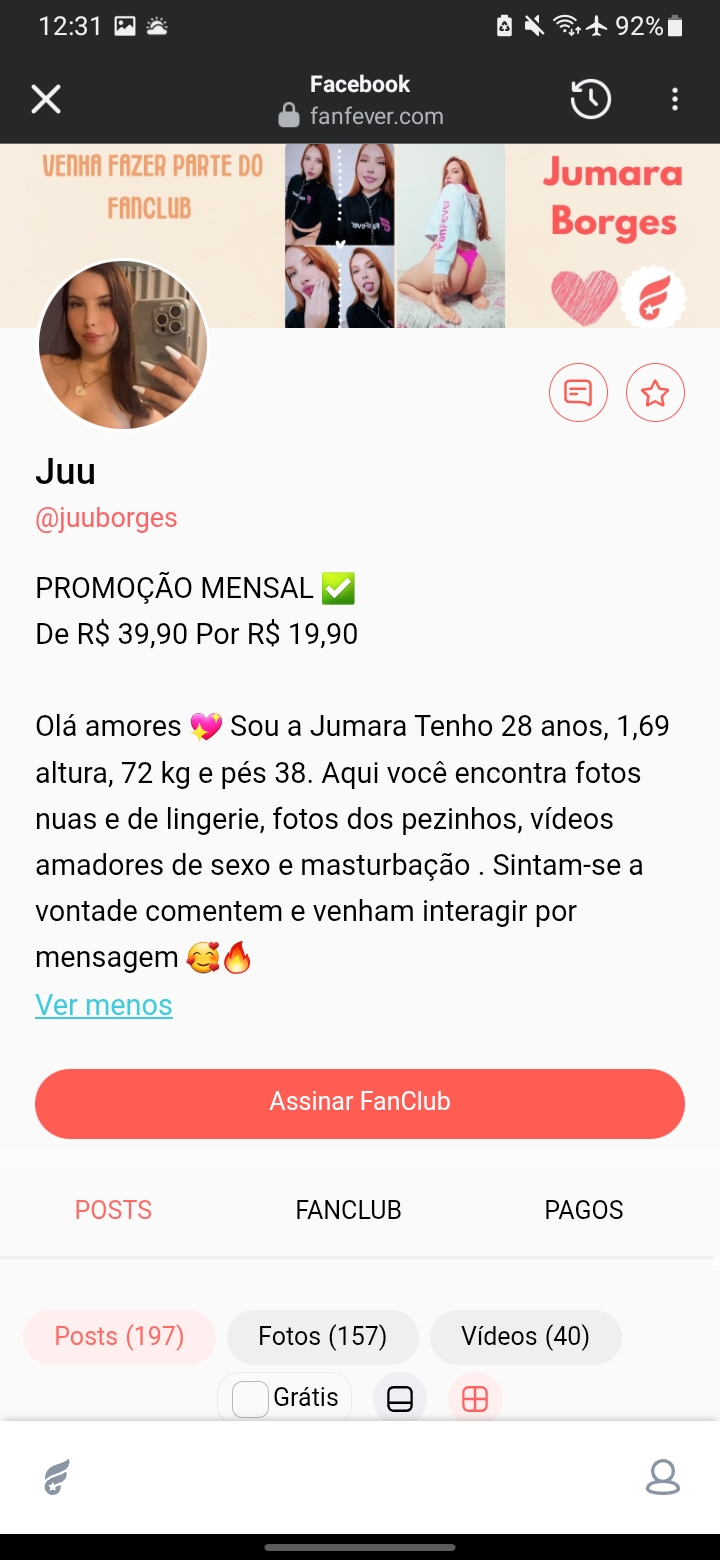Switch to single-column list view
Viewport: 720px width, 1560px height.
(400, 1399)
